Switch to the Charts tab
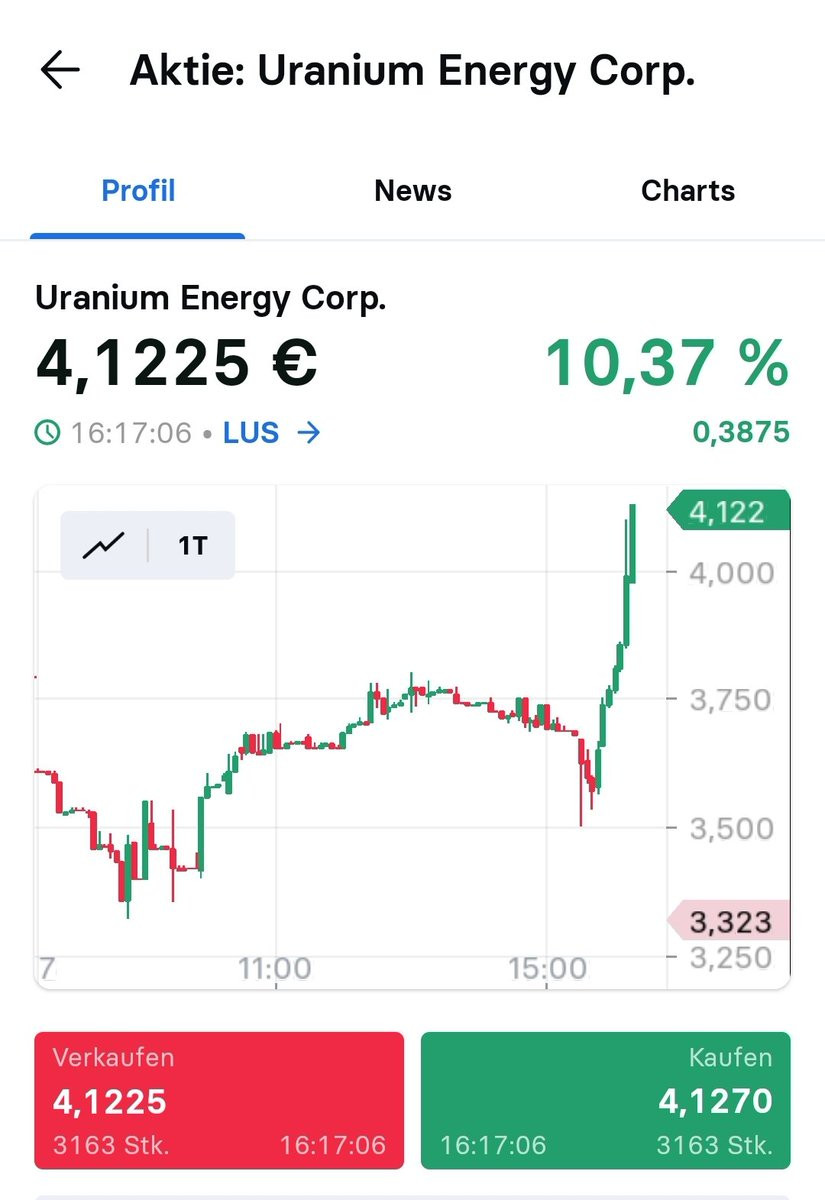Viewport: 825px width, 1200px height. coord(688,191)
